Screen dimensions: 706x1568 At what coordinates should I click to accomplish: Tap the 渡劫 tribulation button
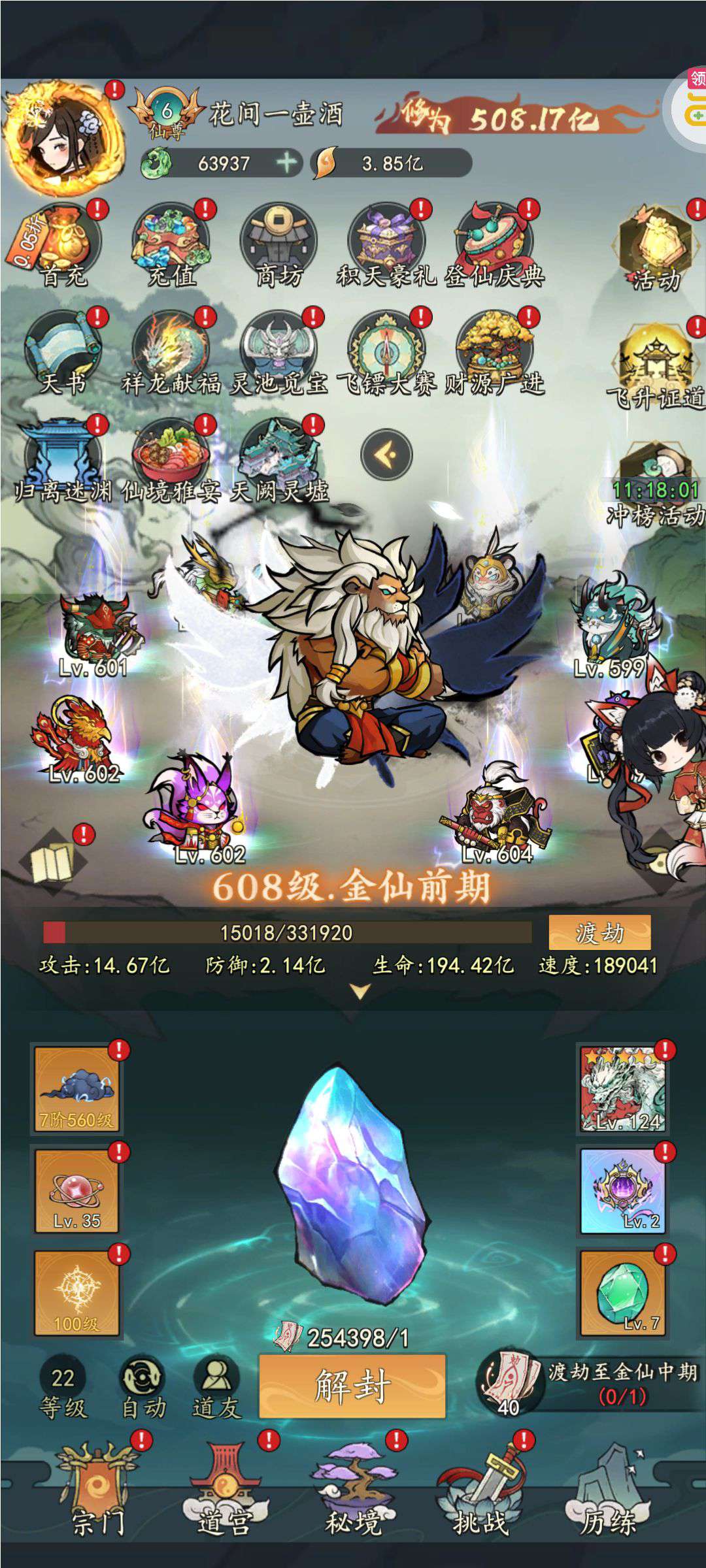599,932
